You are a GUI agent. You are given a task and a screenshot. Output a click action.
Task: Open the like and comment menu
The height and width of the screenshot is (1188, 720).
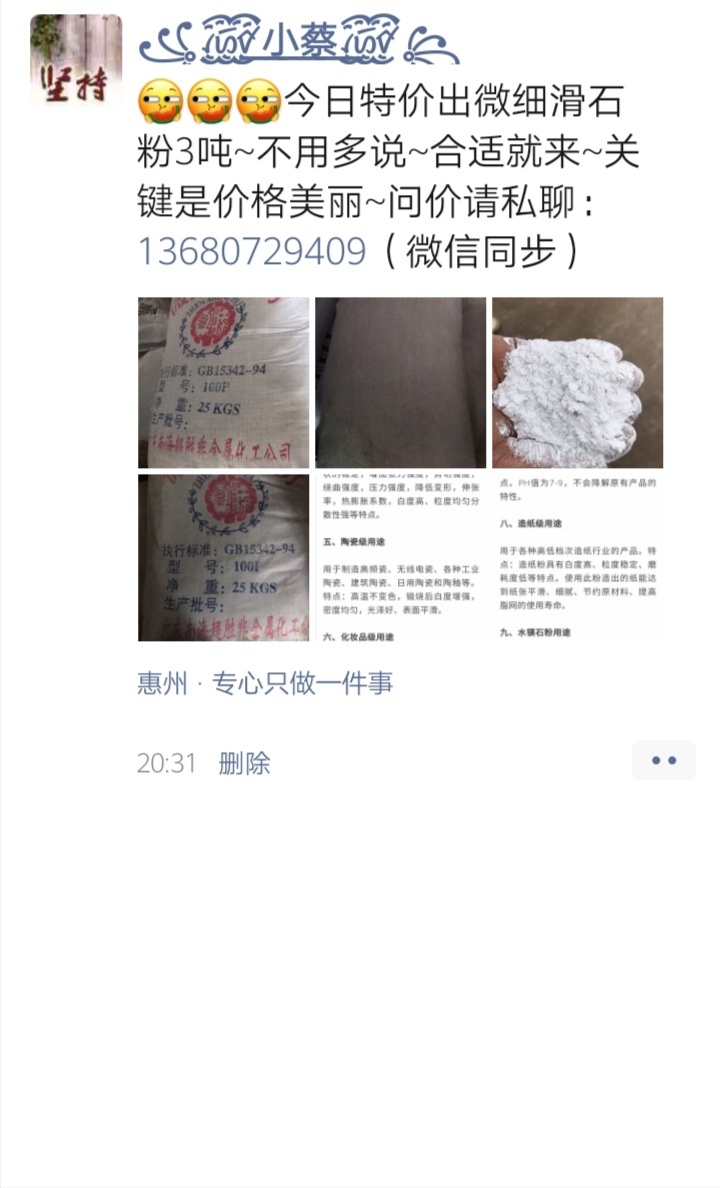pos(663,761)
